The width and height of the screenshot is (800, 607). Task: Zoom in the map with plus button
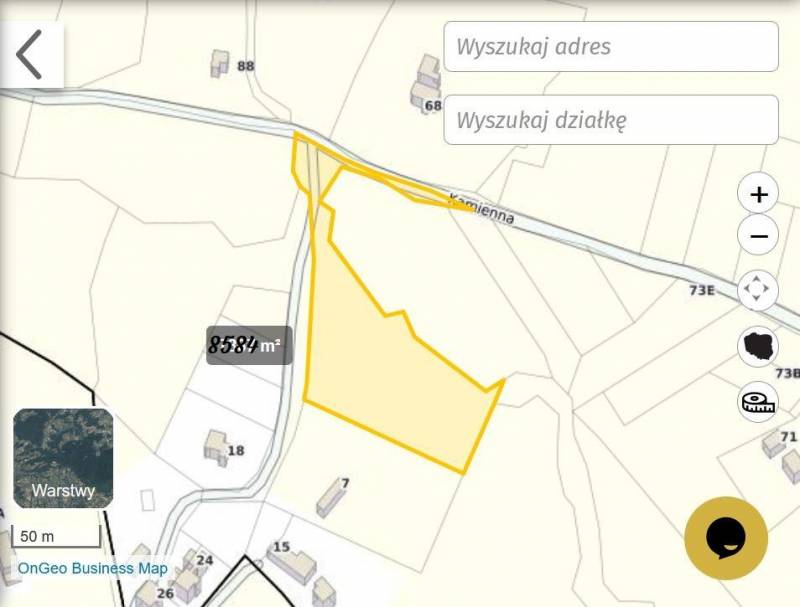(758, 194)
